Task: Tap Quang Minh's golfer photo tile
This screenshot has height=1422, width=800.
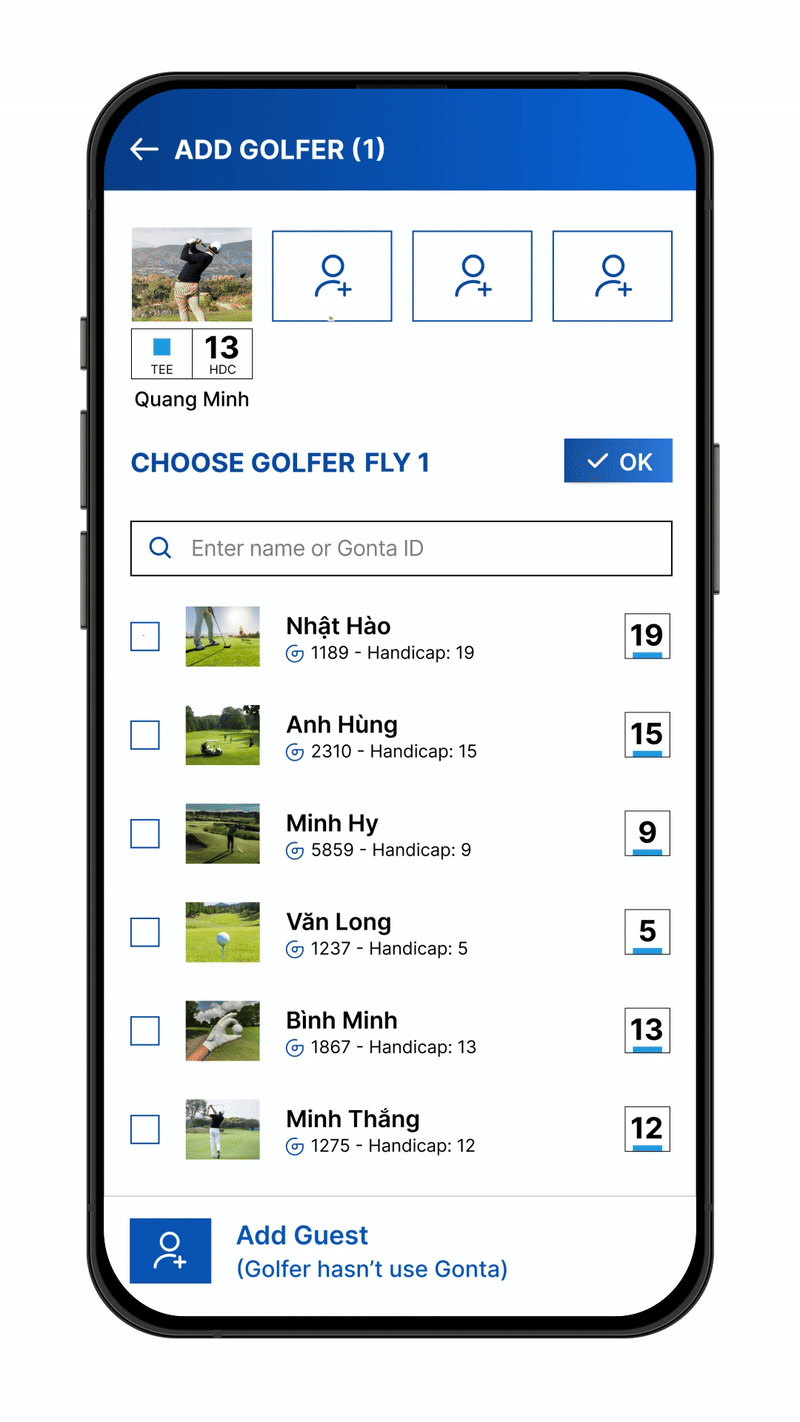Action: (x=192, y=274)
